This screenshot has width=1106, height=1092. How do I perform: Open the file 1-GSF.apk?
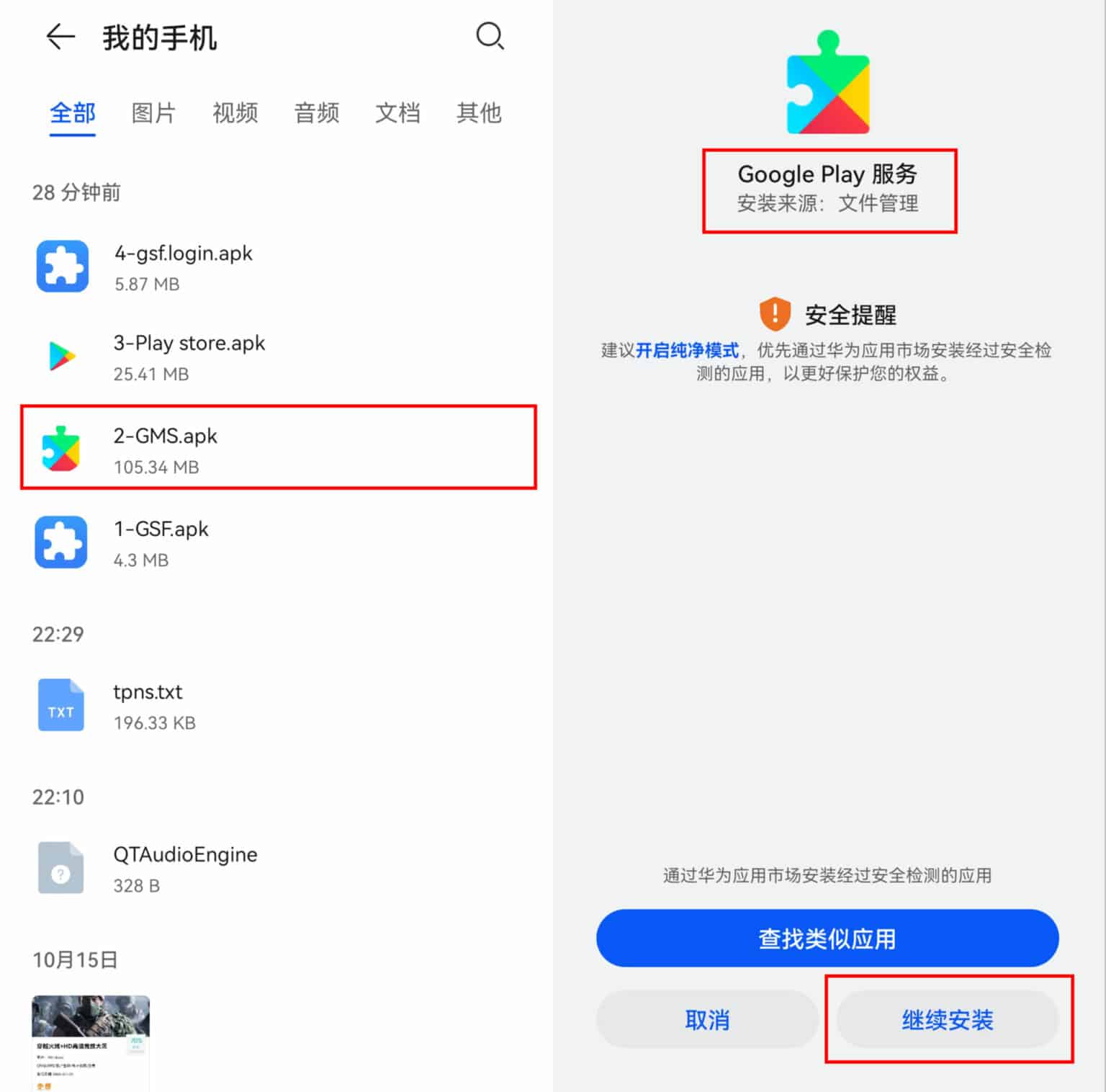(x=161, y=542)
